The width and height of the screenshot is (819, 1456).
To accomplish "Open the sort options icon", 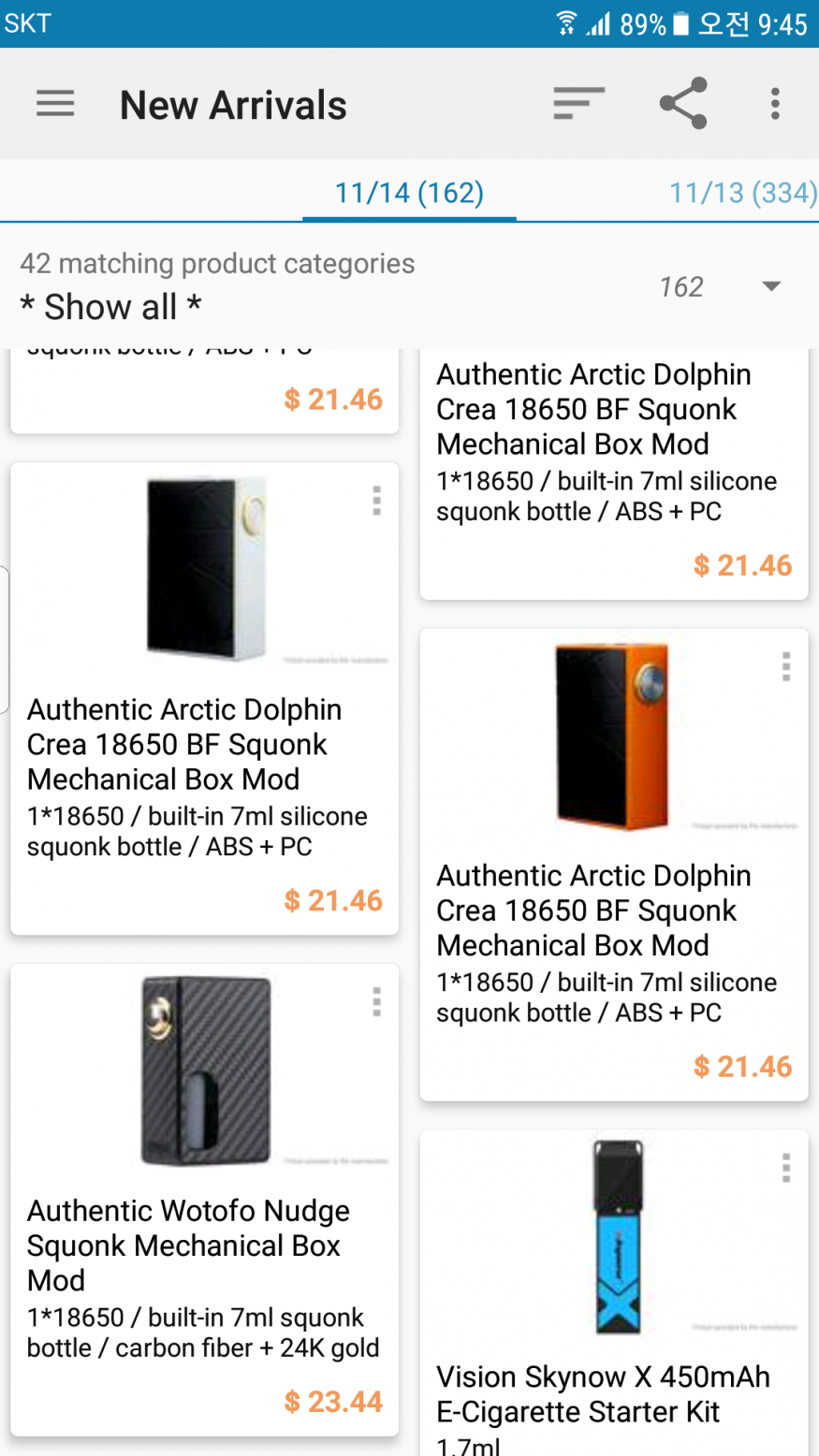I will tap(578, 104).
